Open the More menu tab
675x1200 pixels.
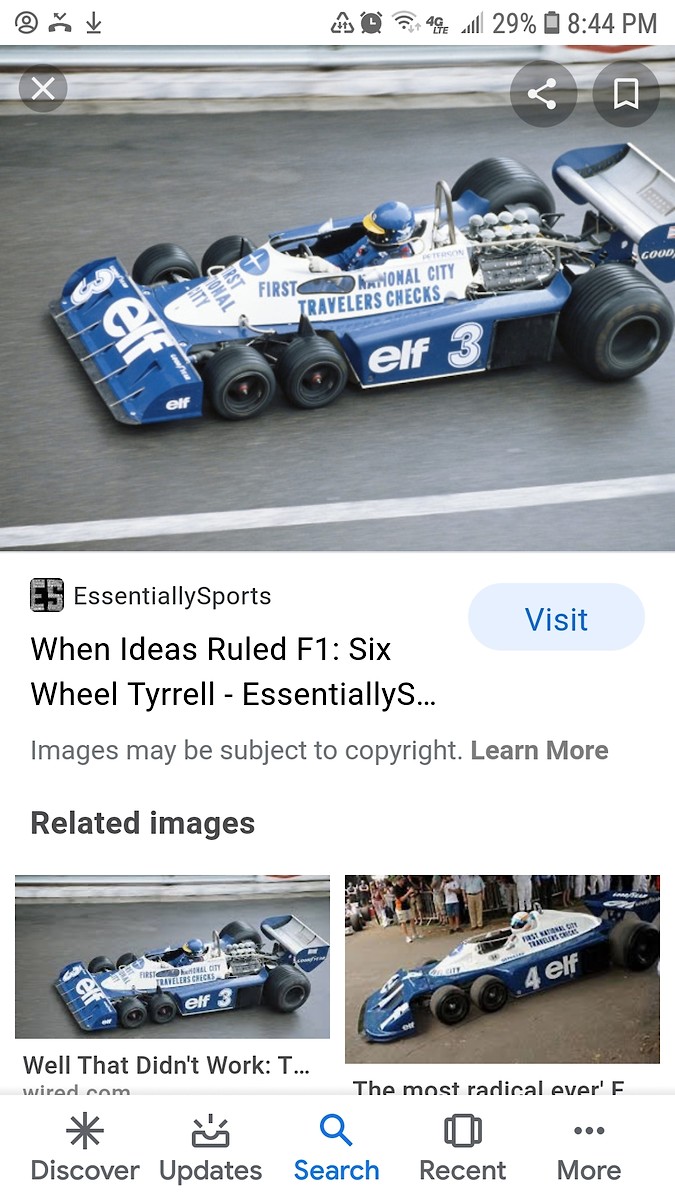coord(588,1148)
